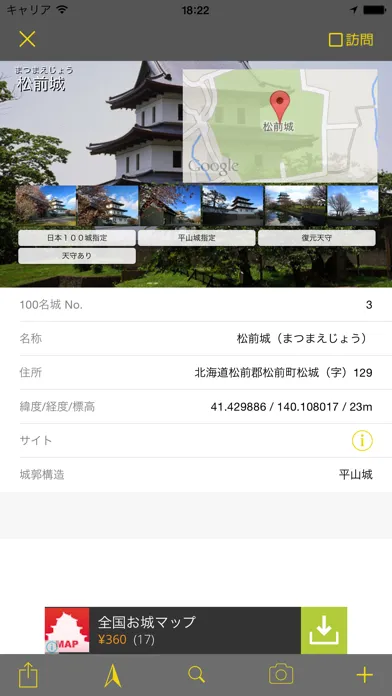Select the 日本100城指定 tag

[x=77, y=238]
